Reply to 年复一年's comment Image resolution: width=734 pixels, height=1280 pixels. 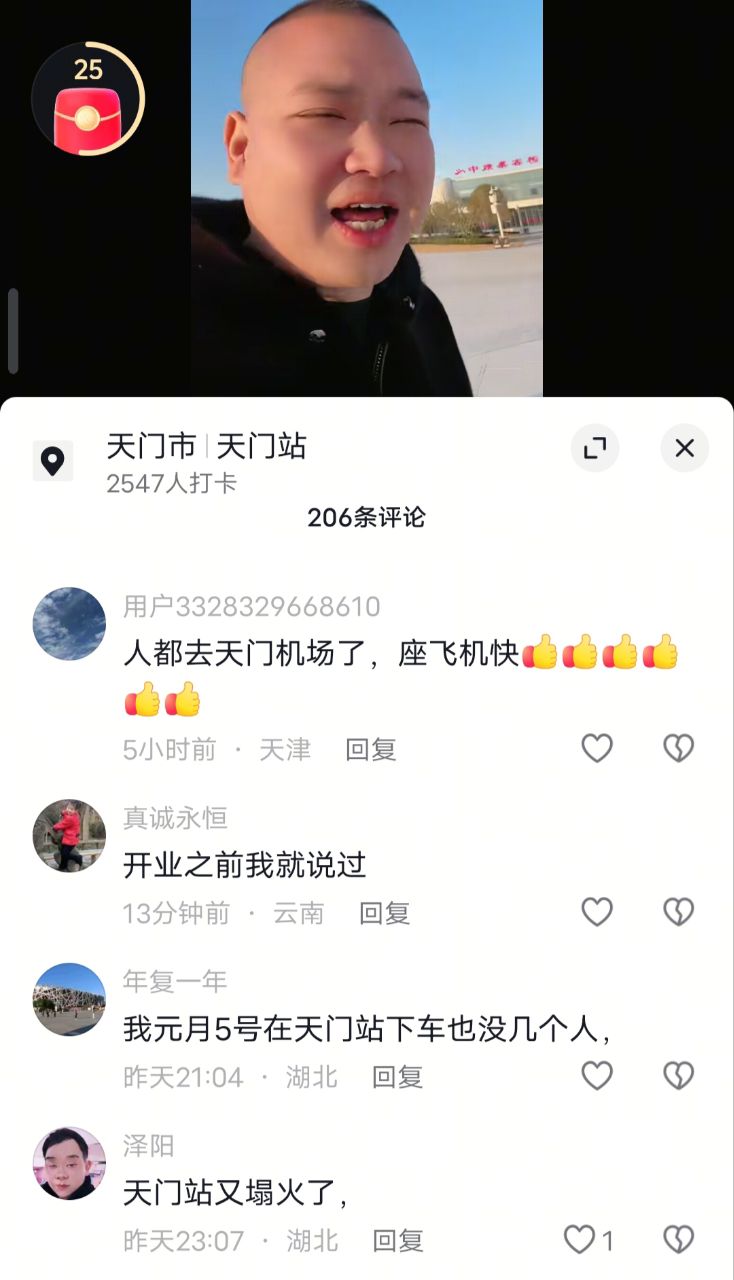(398, 1077)
